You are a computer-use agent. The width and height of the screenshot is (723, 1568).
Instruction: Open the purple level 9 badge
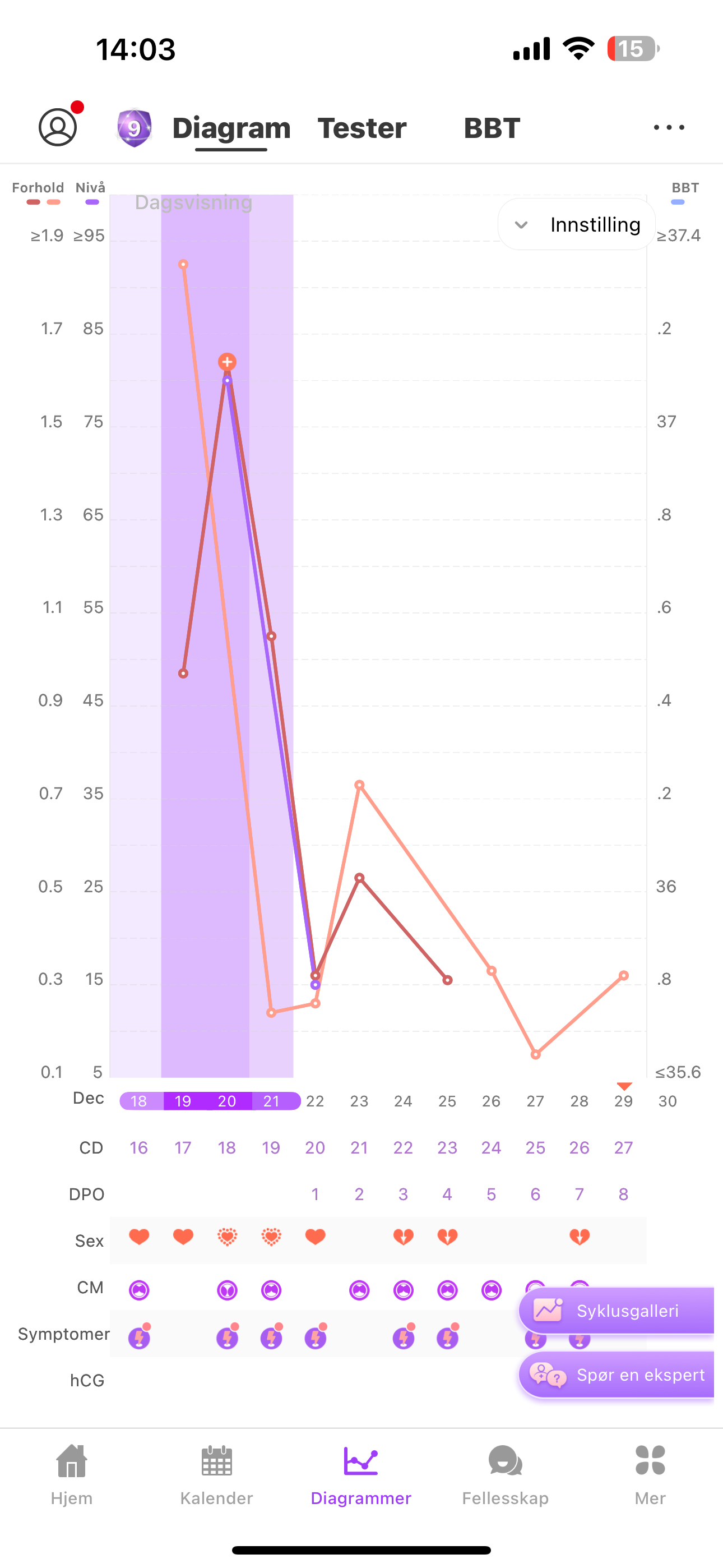click(134, 128)
